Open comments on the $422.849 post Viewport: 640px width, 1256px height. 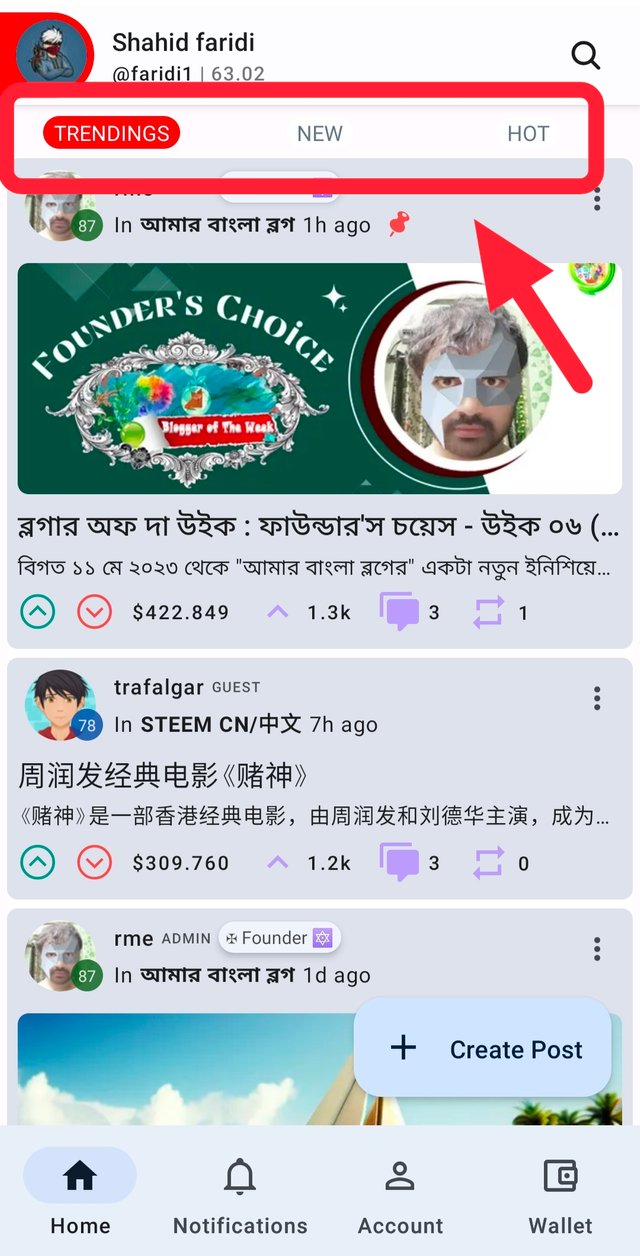point(399,612)
